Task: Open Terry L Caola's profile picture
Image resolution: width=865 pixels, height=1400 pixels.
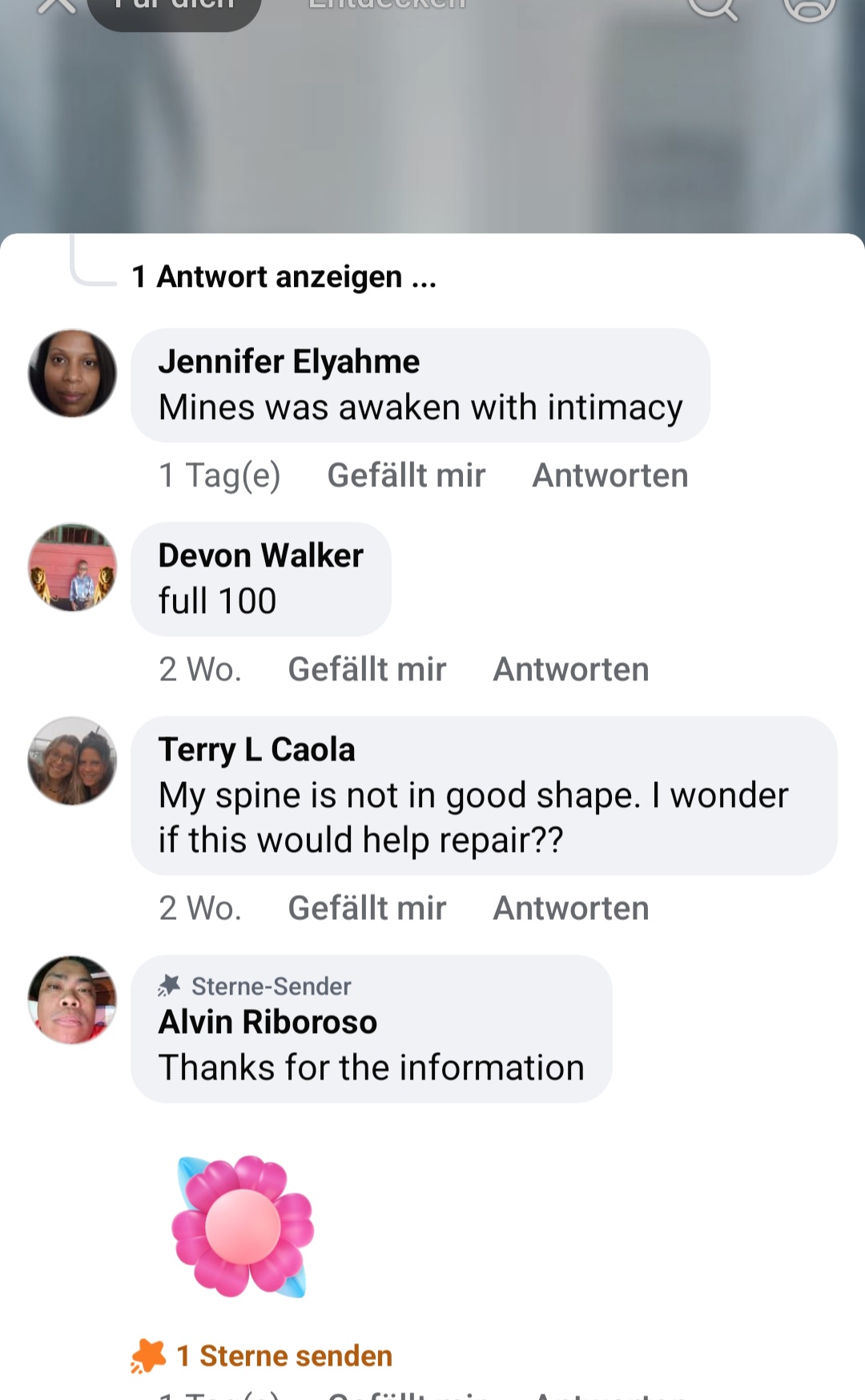Action: coord(72,761)
